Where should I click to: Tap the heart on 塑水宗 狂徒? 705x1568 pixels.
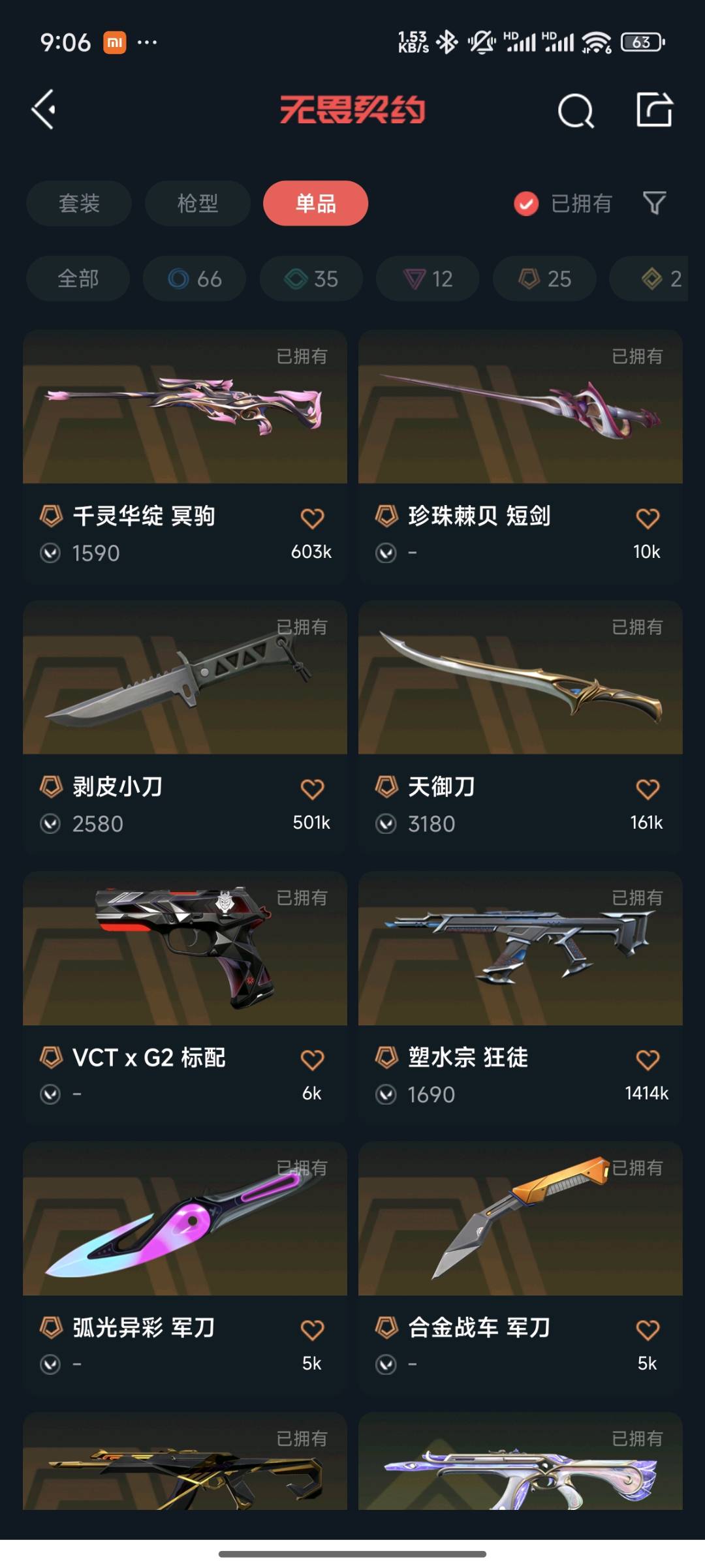coord(648,1060)
